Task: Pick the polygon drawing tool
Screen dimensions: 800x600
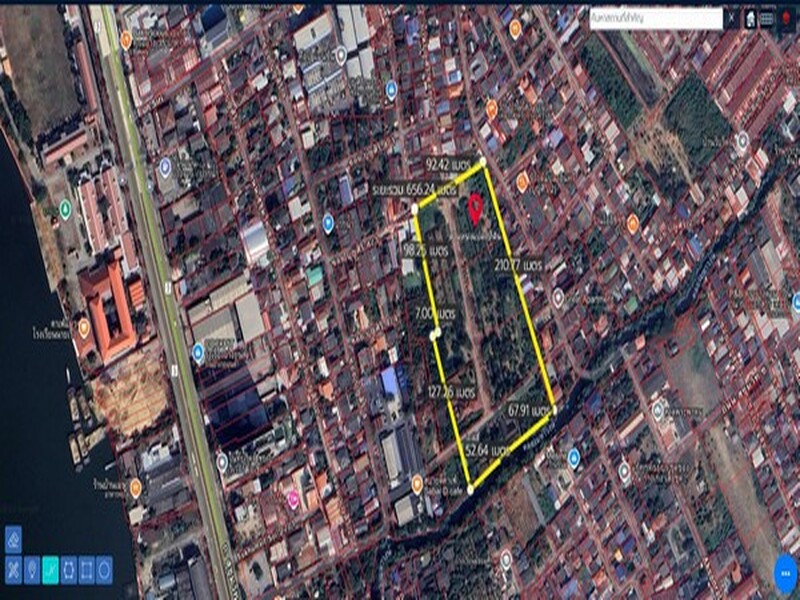Action: pos(68,569)
